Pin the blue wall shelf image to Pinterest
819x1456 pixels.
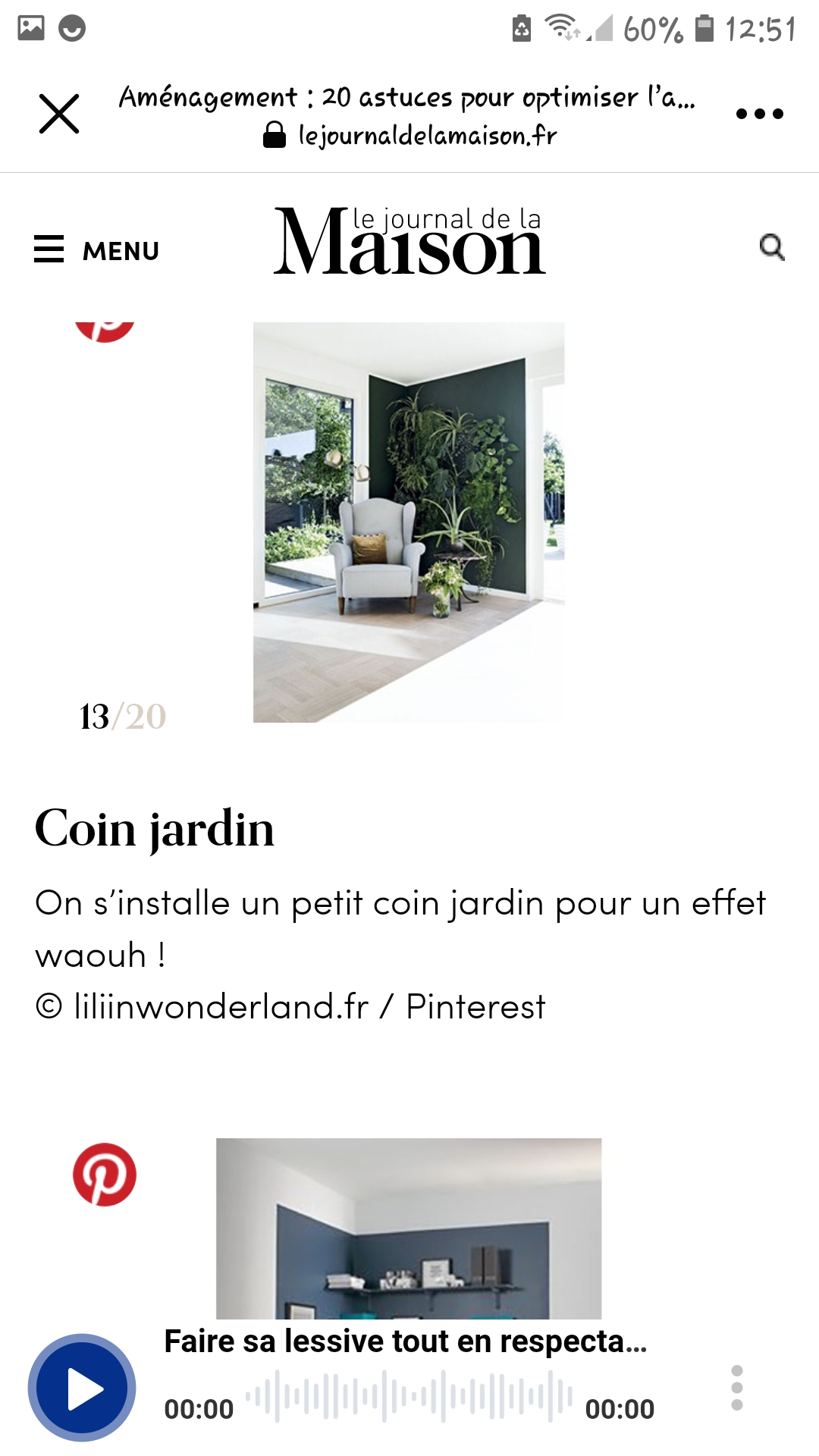[105, 1174]
